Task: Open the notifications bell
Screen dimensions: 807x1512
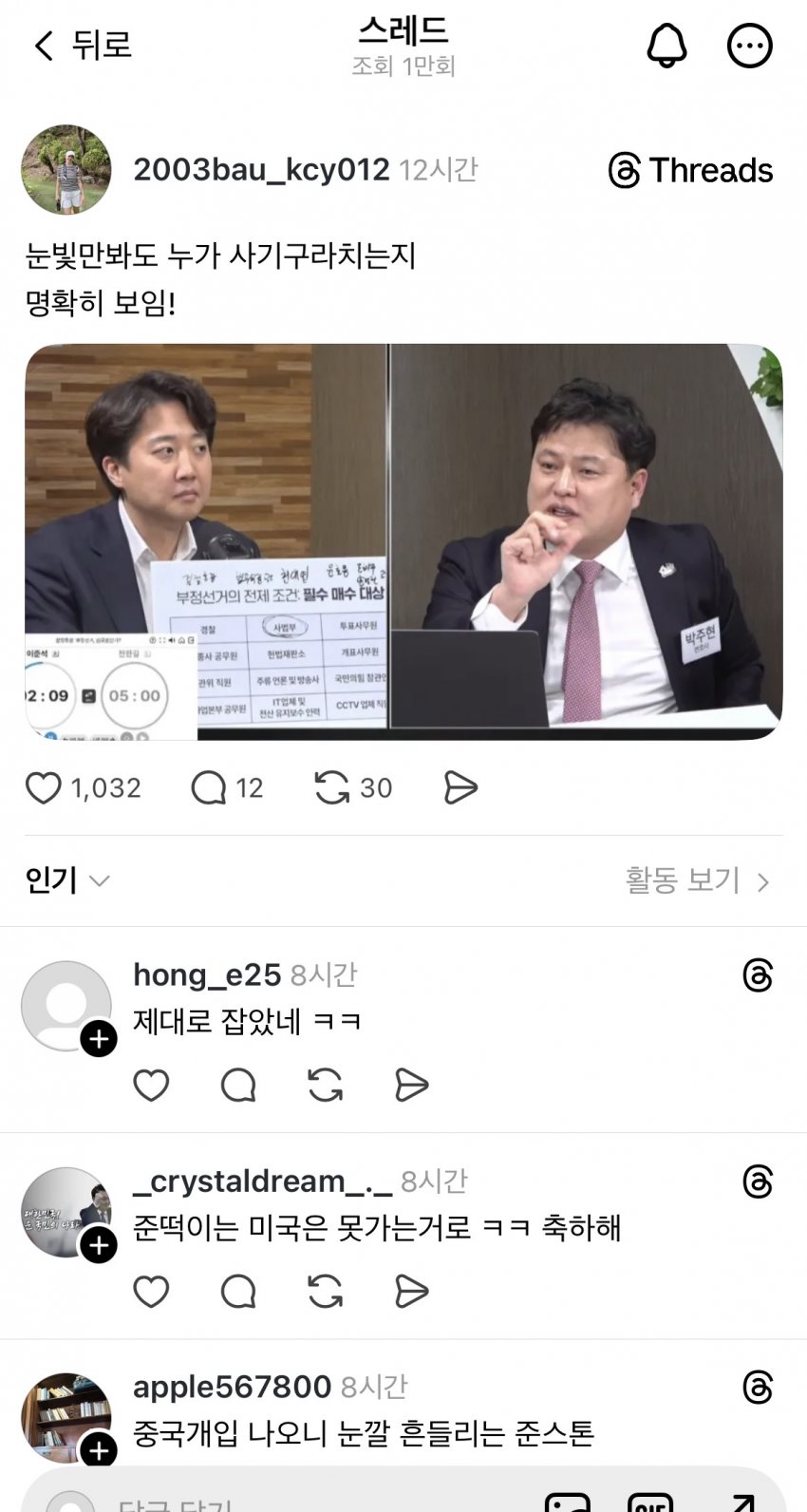Action: click(x=666, y=46)
